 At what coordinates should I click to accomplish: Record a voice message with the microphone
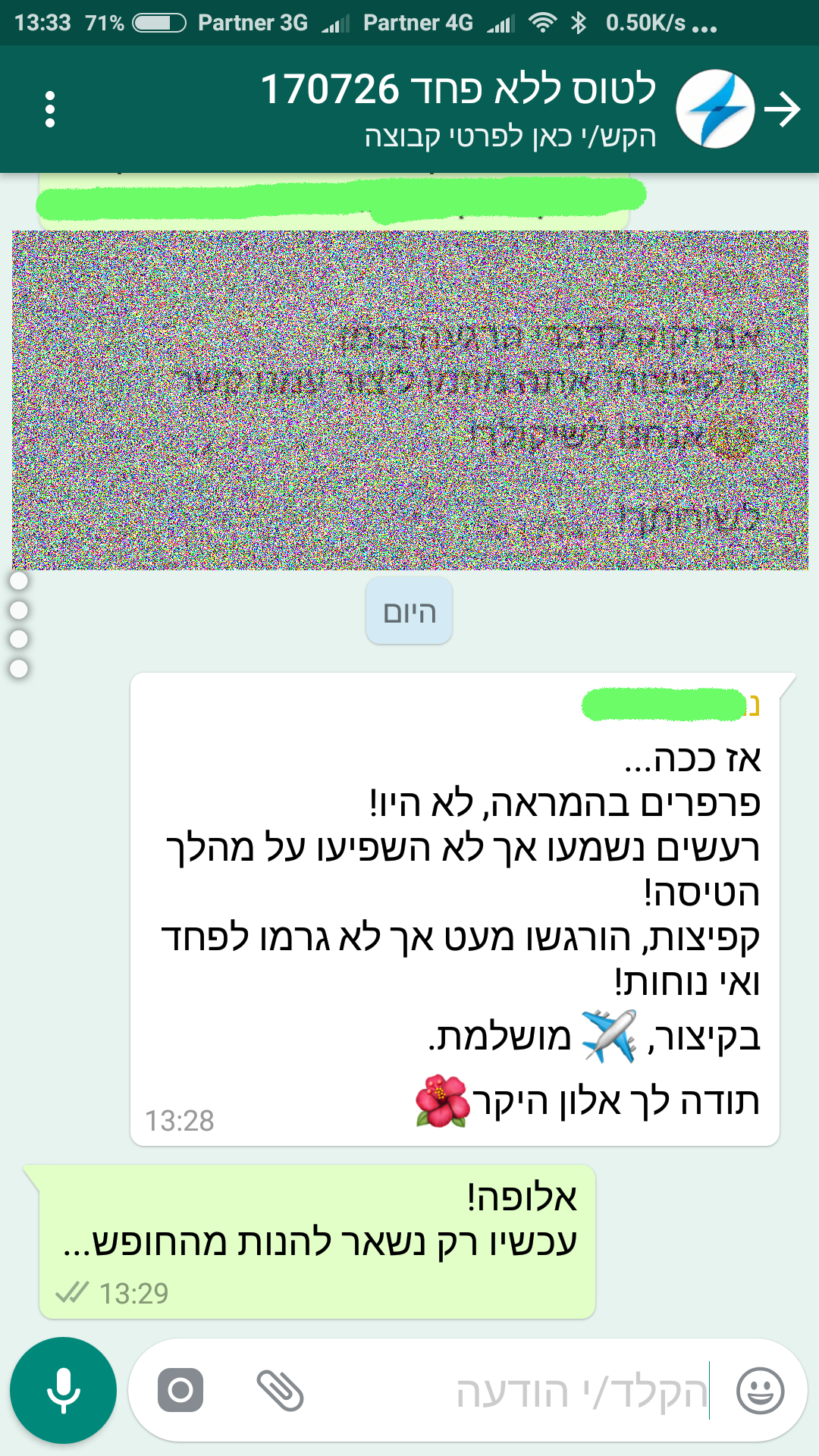coord(63,1390)
